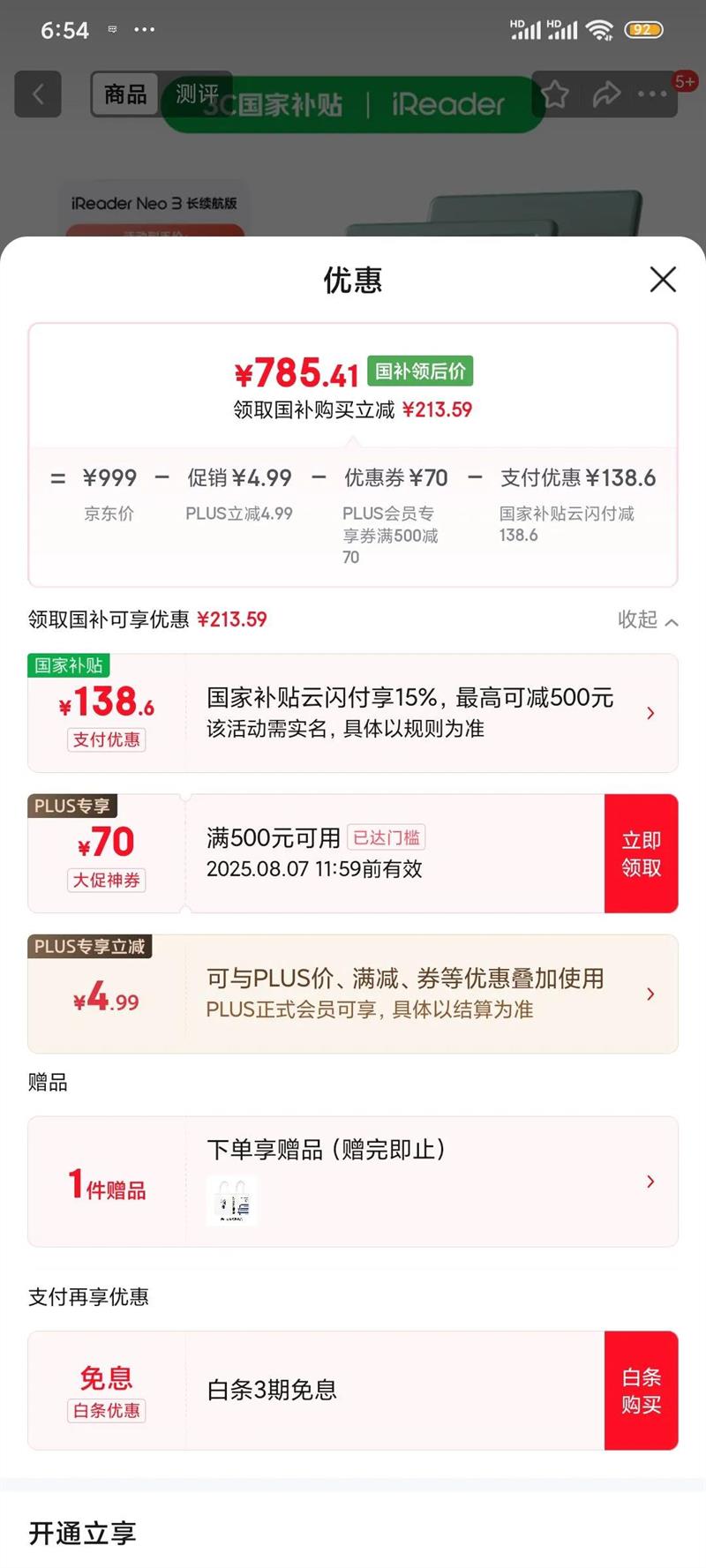The width and height of the screenshot is (706, 1568).
Task: Open the 国家补贴云闪付享15% subsidy details
Action: [353, 713]
